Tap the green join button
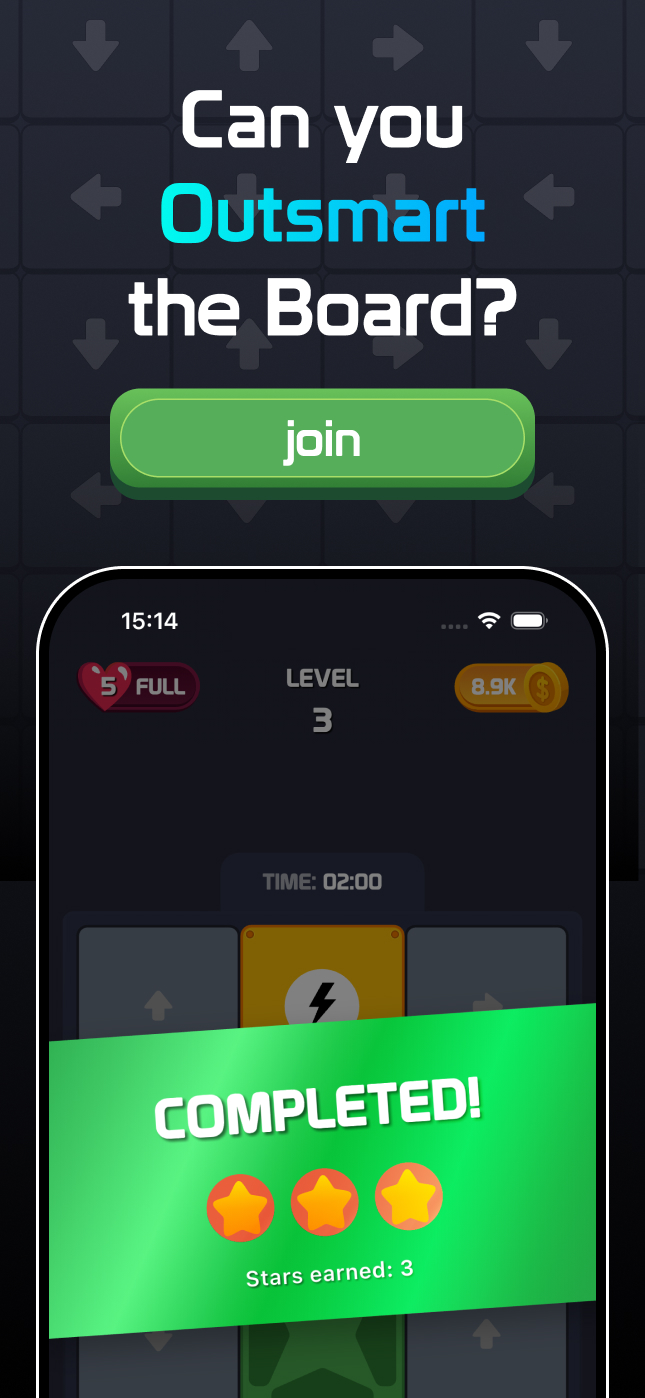 coord(322,440)
